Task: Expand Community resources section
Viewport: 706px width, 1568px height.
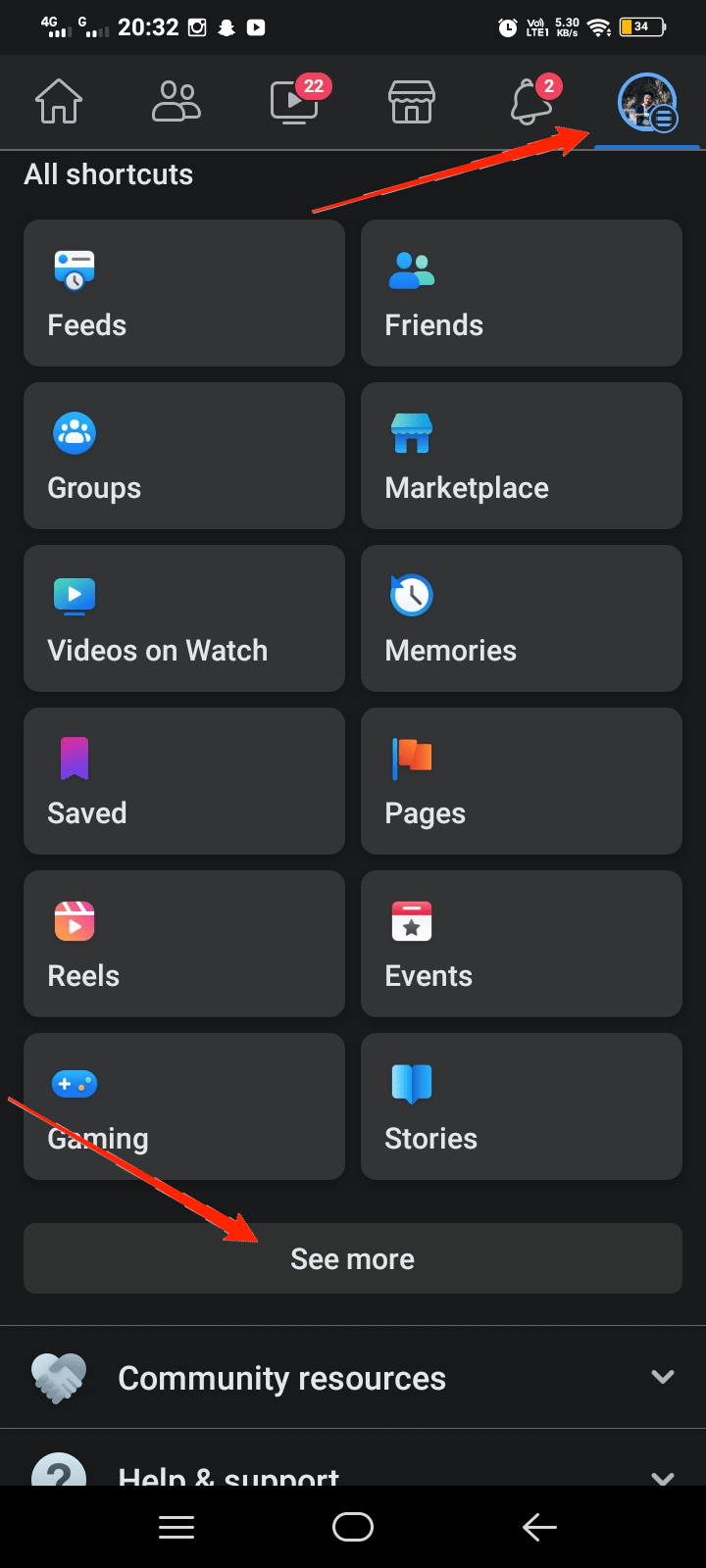Action: click(x=353, y=1377)
